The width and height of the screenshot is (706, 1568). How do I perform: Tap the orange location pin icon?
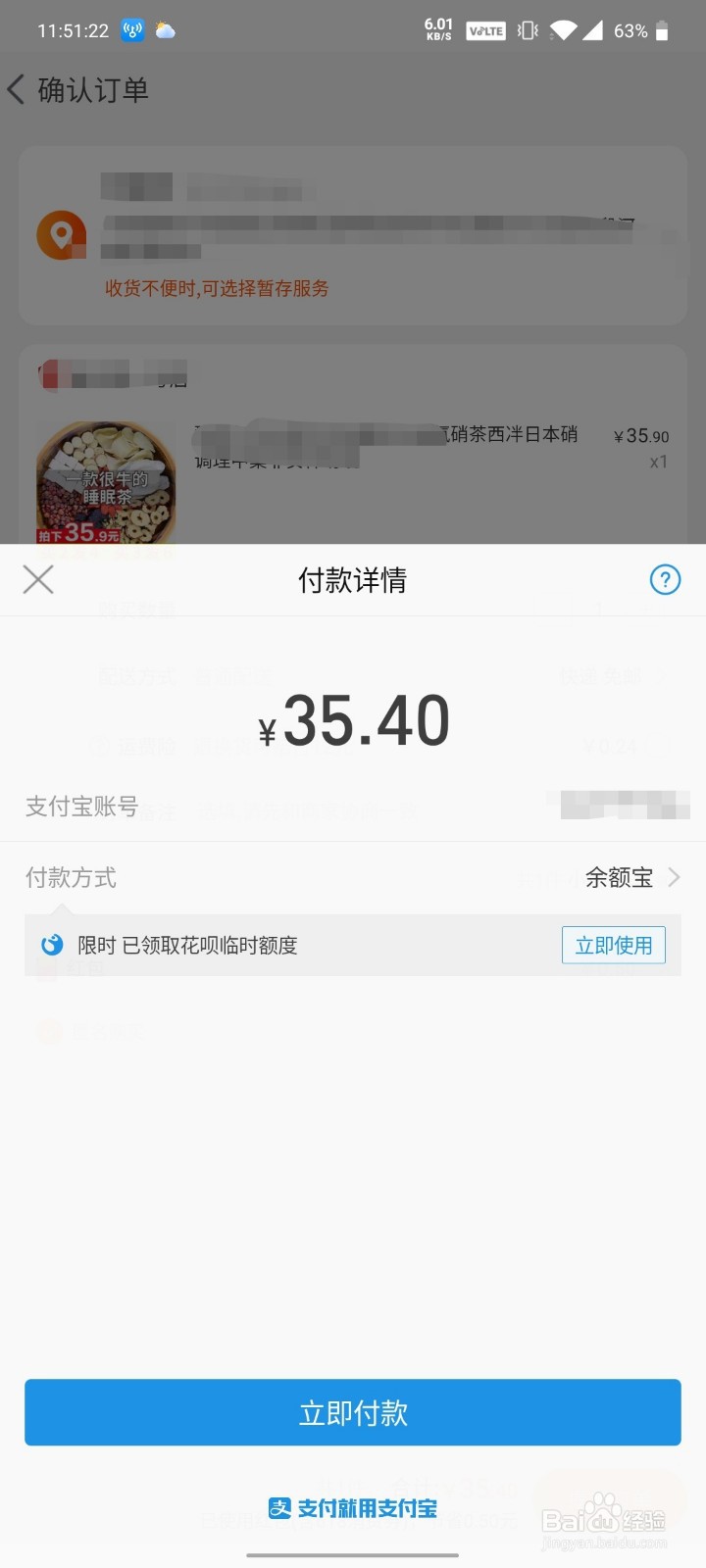click(x=61, y=234)
